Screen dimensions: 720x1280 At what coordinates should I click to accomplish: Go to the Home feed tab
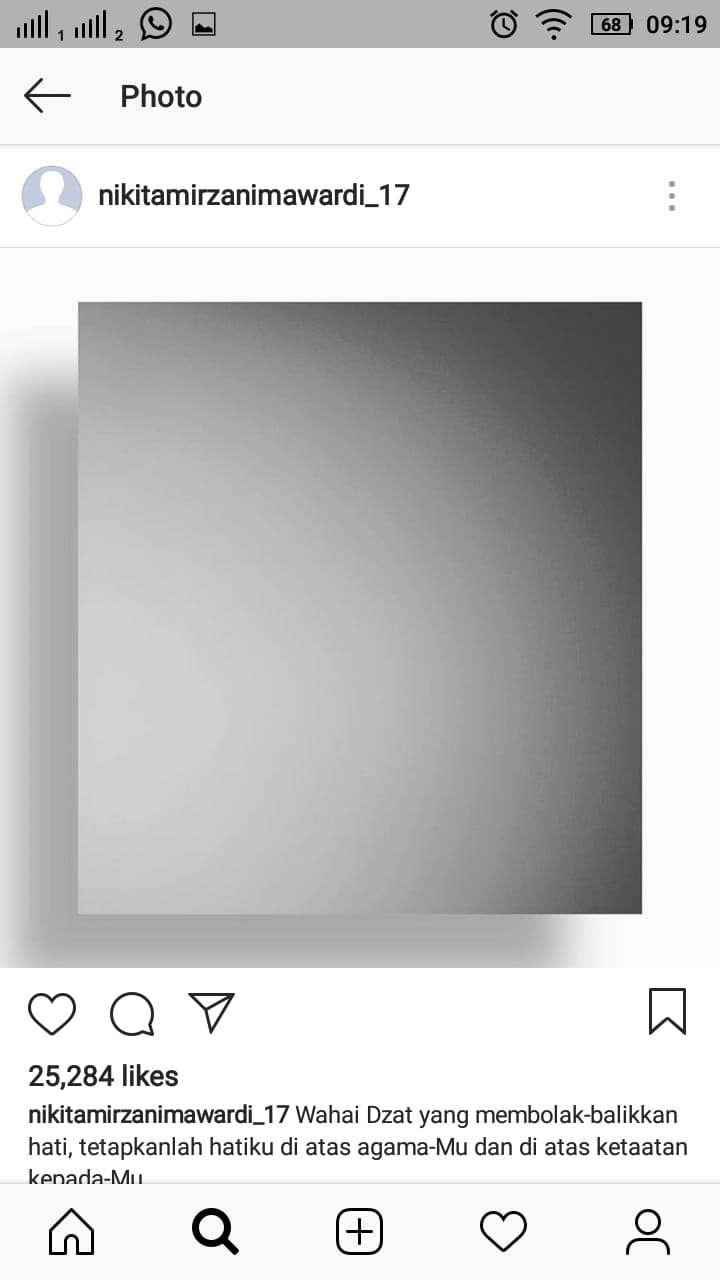[x=72, y=1231]
